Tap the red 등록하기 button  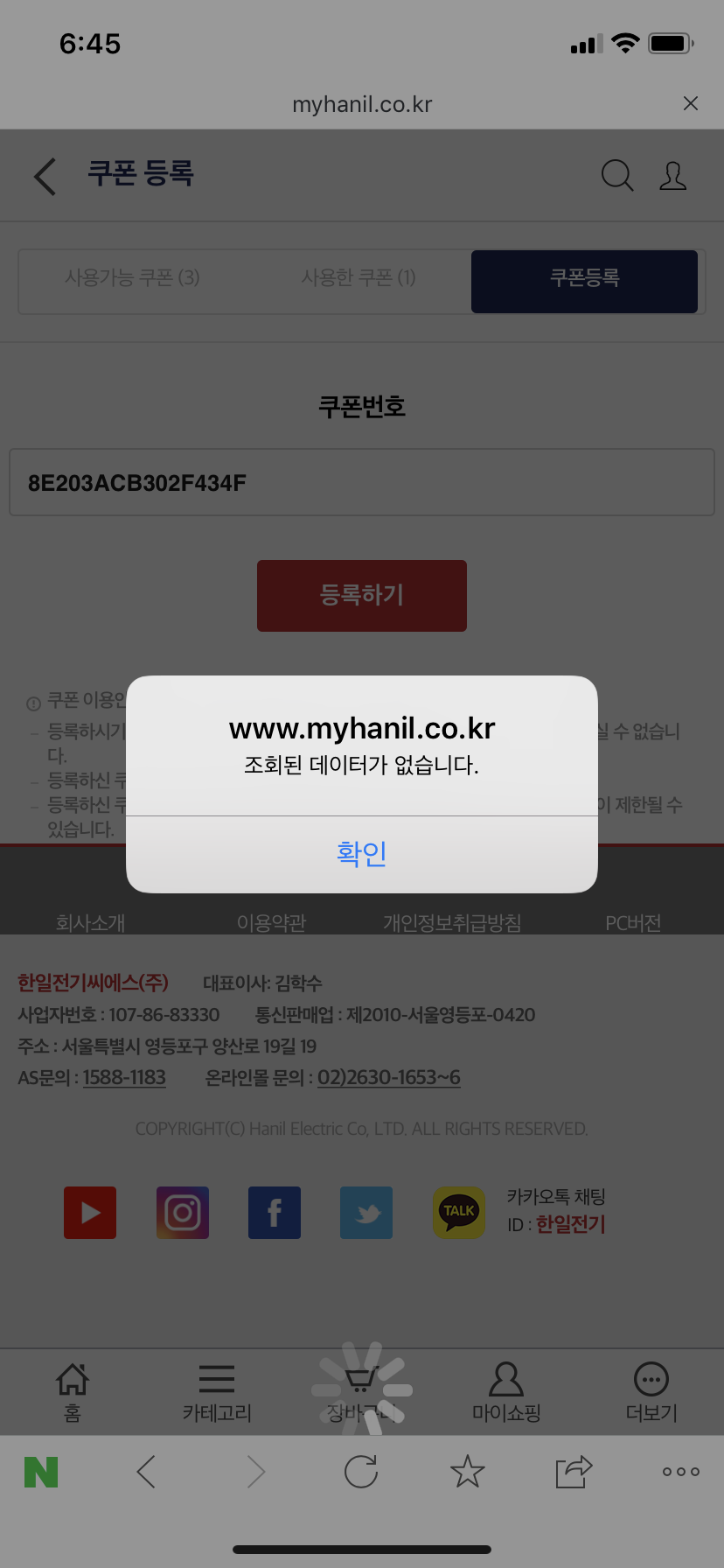(362, 596)
